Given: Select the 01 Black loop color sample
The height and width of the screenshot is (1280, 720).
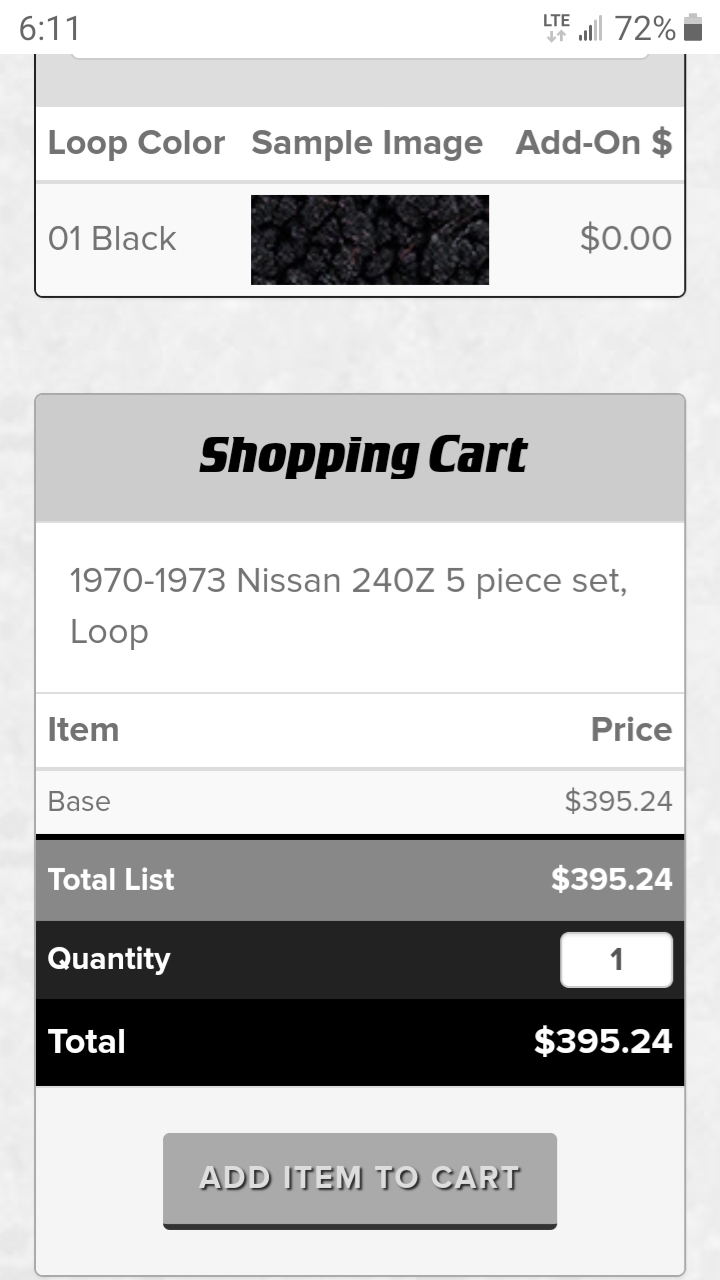Looking at the screenshot, I should (370, 240).
